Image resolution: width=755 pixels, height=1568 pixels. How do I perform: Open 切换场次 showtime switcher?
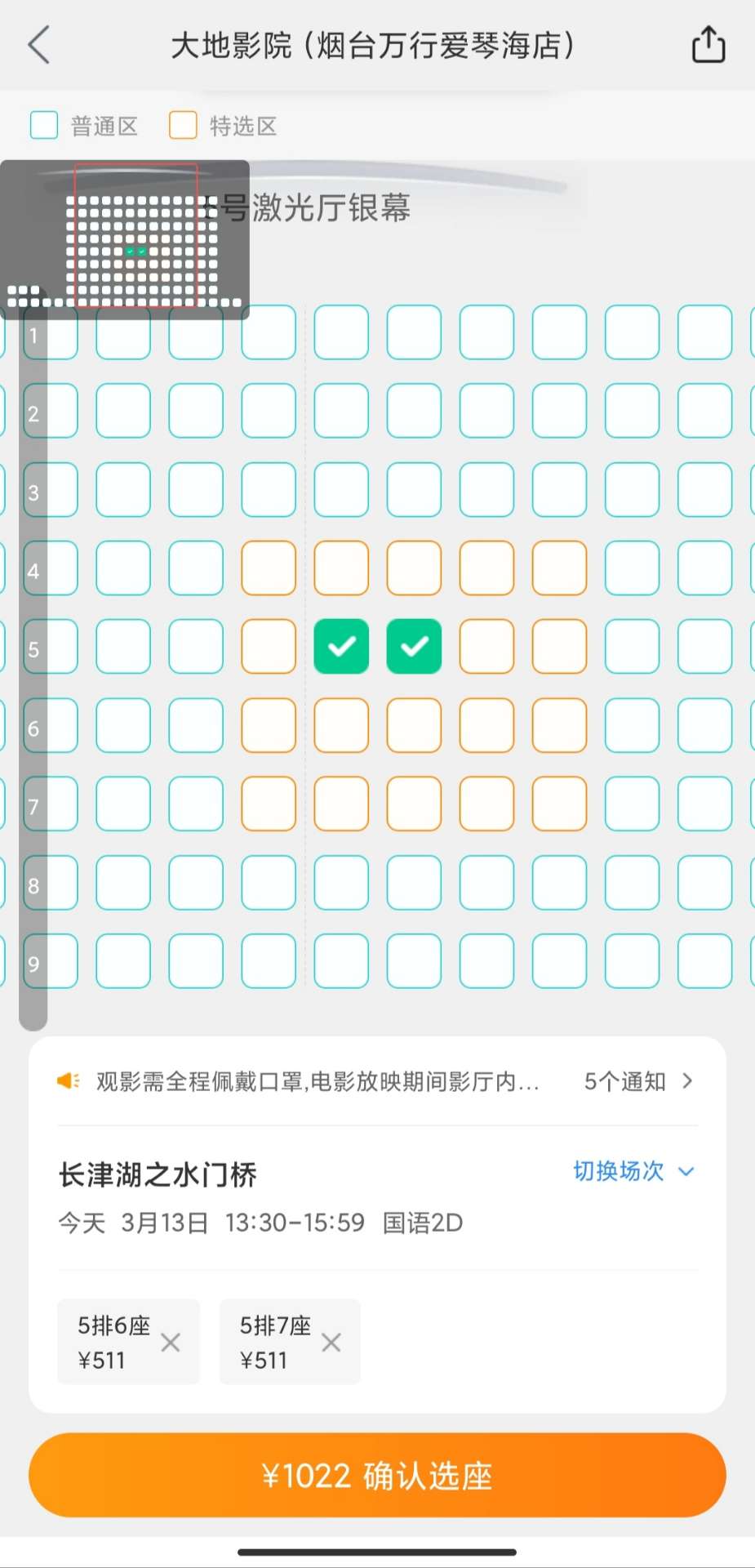[x=633, y=1171]
